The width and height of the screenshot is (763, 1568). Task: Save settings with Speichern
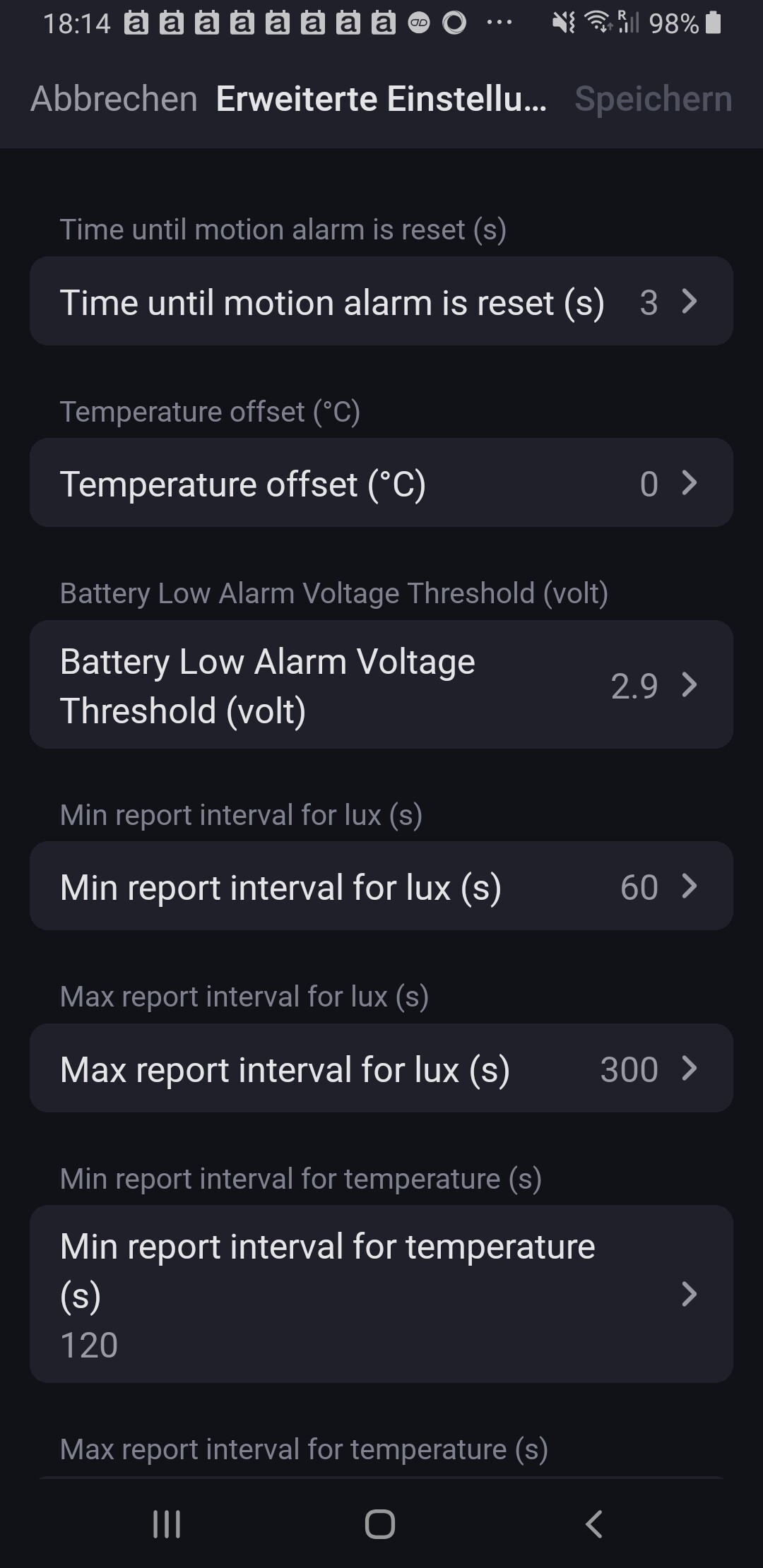[653, 99]
